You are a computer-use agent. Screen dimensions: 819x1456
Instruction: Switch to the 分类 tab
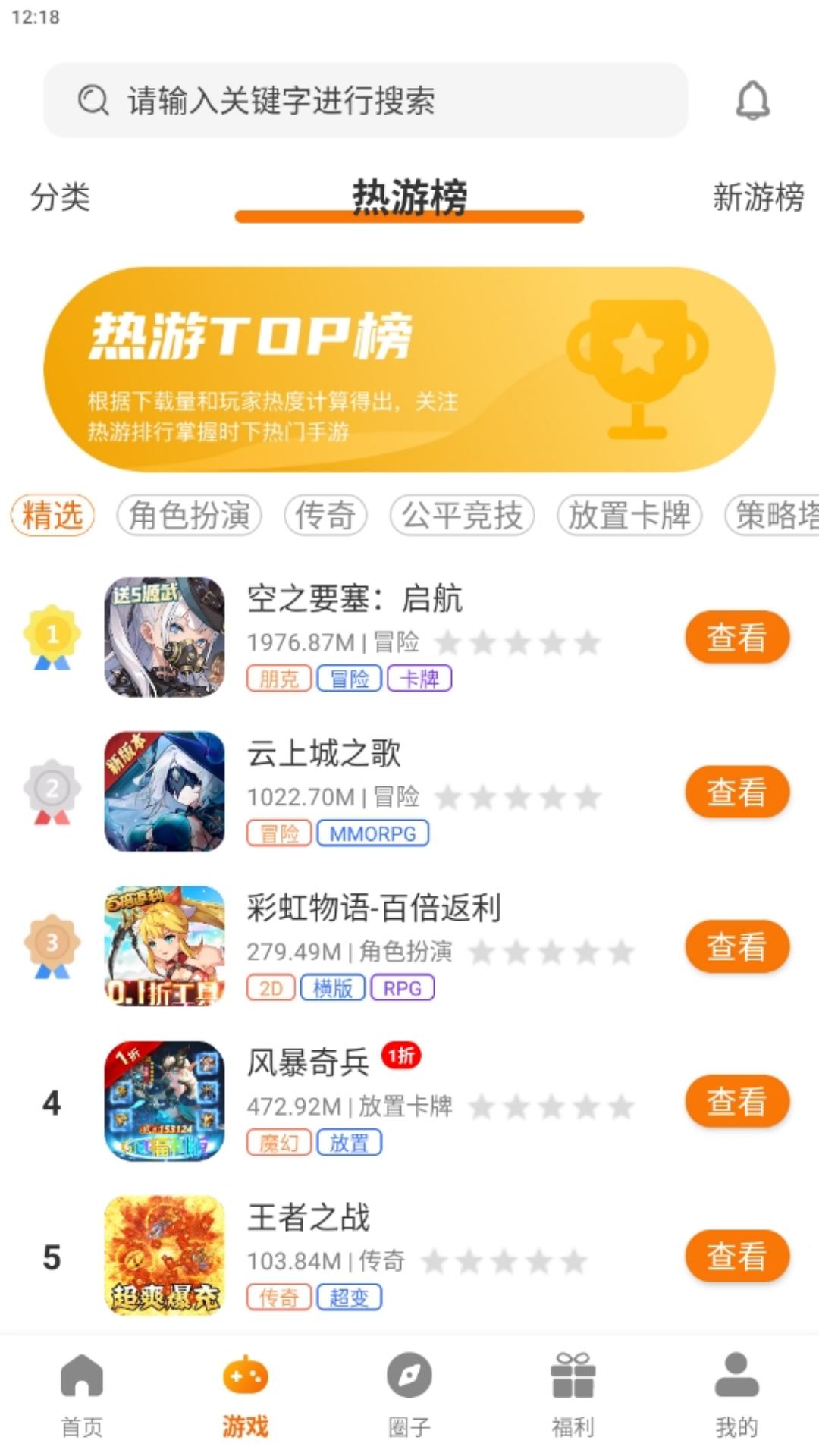[x=60, y=197]
